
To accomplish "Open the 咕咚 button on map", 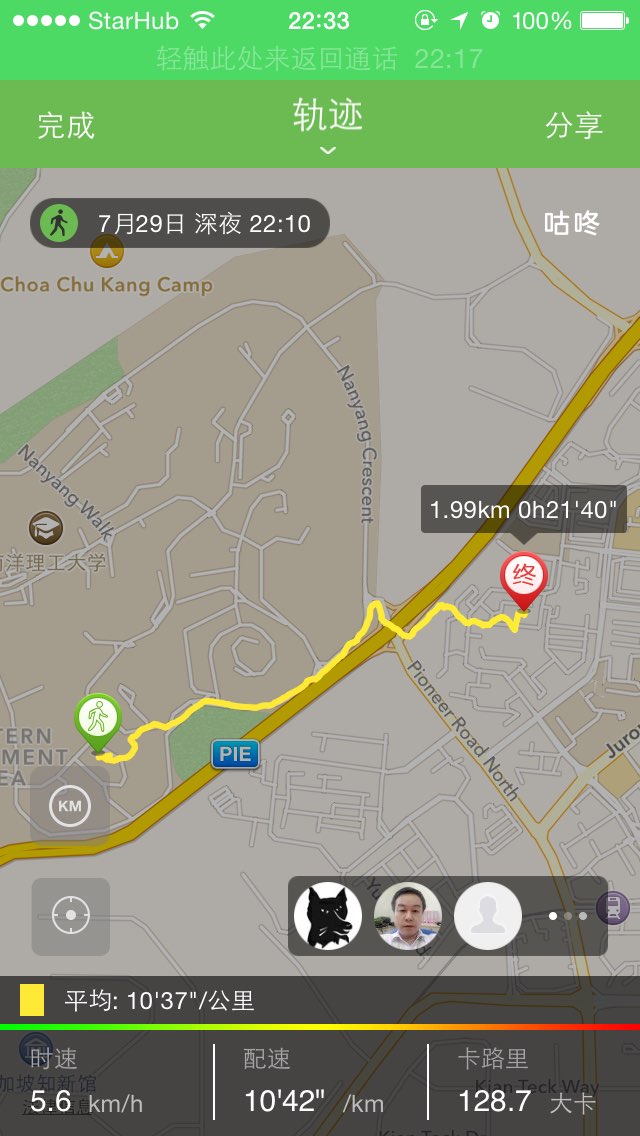I will [571, 223].
